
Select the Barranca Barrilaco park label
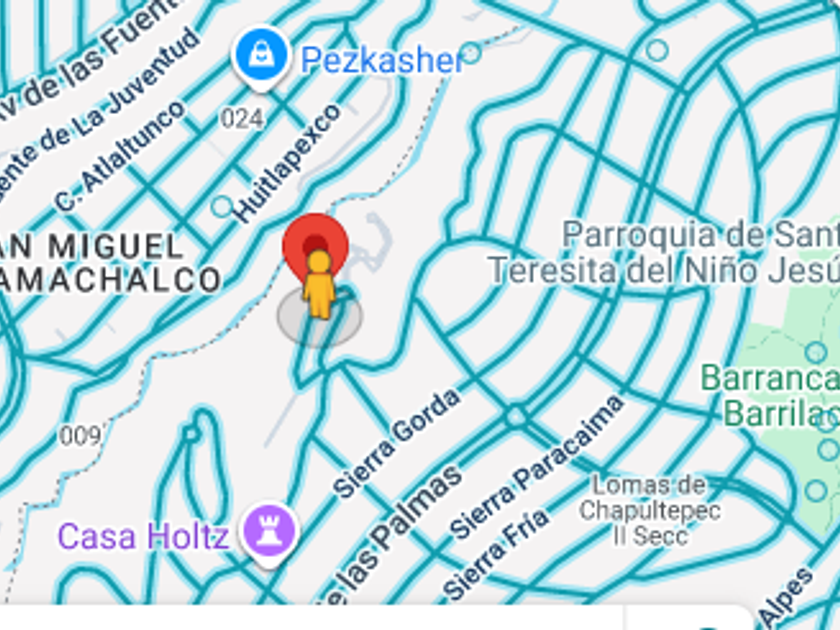click(770, 394)
